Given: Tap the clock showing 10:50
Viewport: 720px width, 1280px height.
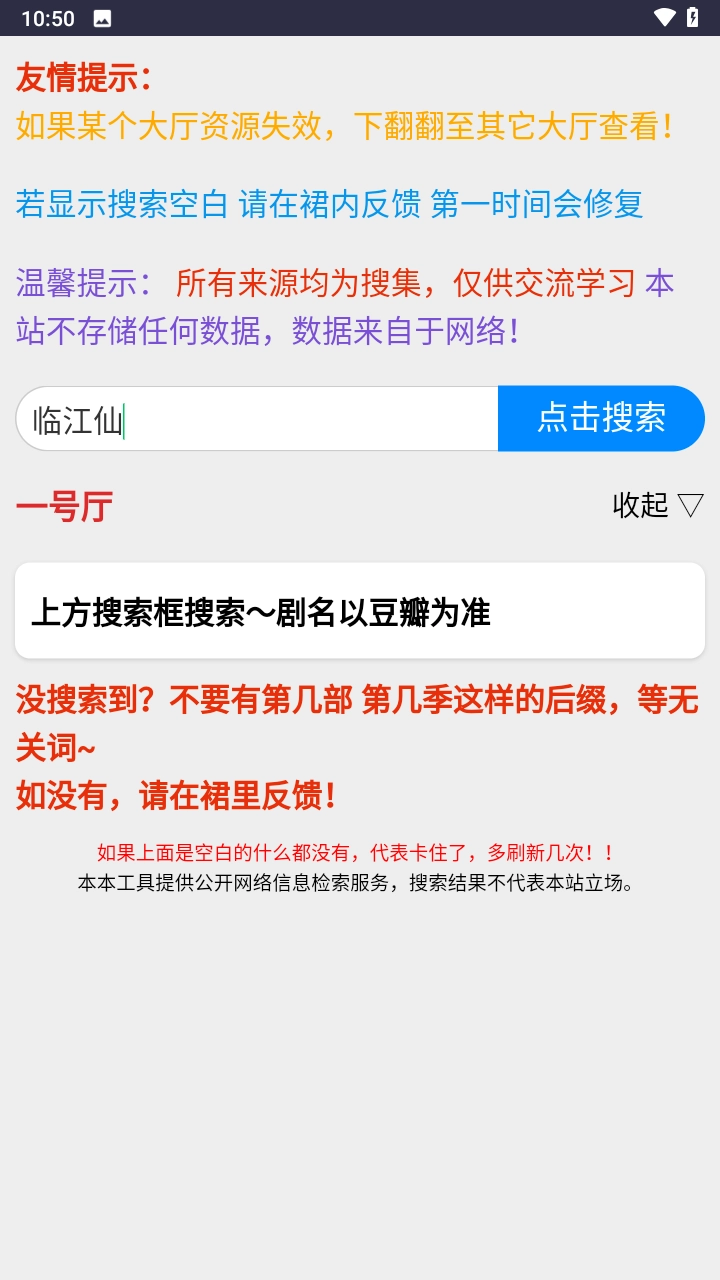Looking at the screenshot, I should pos(50,18).
